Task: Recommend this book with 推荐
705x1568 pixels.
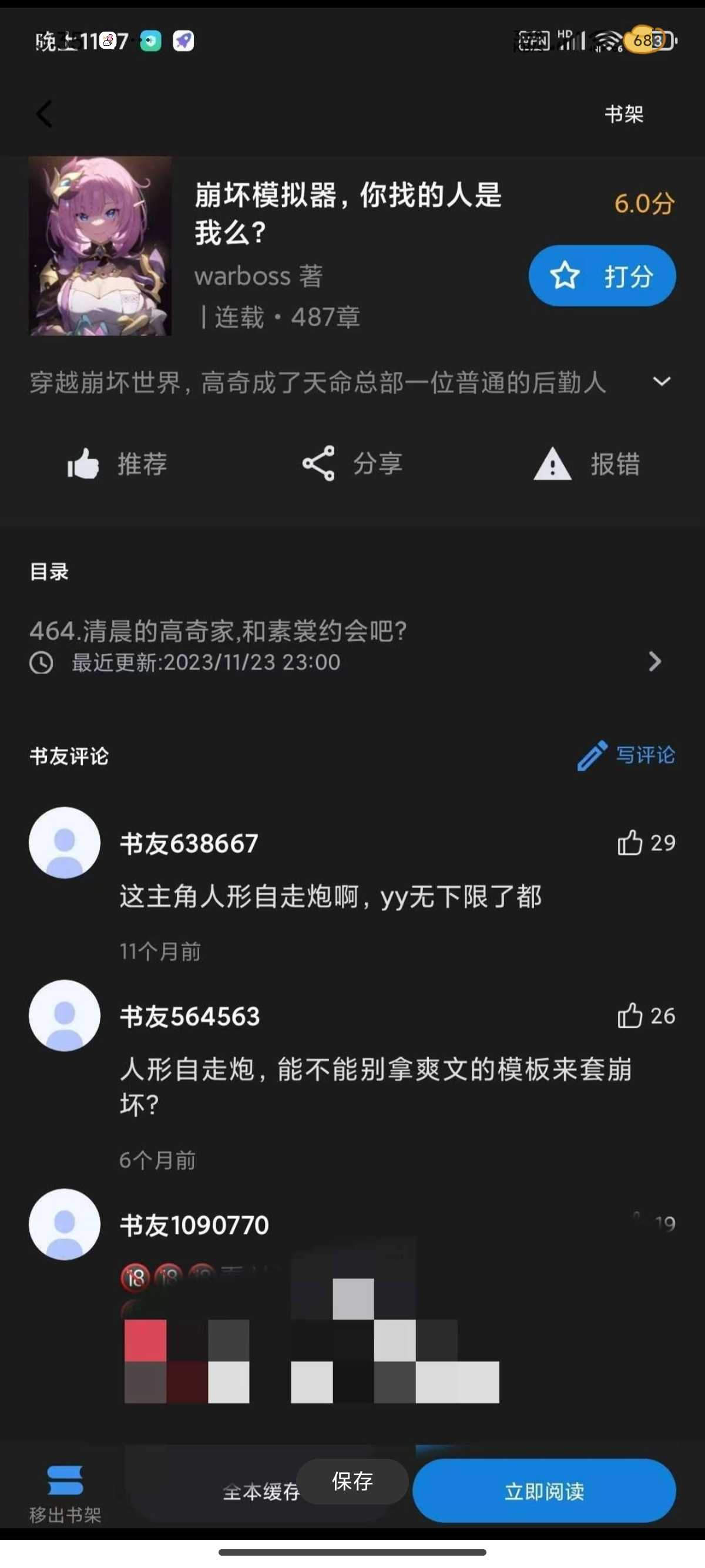Action: 117,465
